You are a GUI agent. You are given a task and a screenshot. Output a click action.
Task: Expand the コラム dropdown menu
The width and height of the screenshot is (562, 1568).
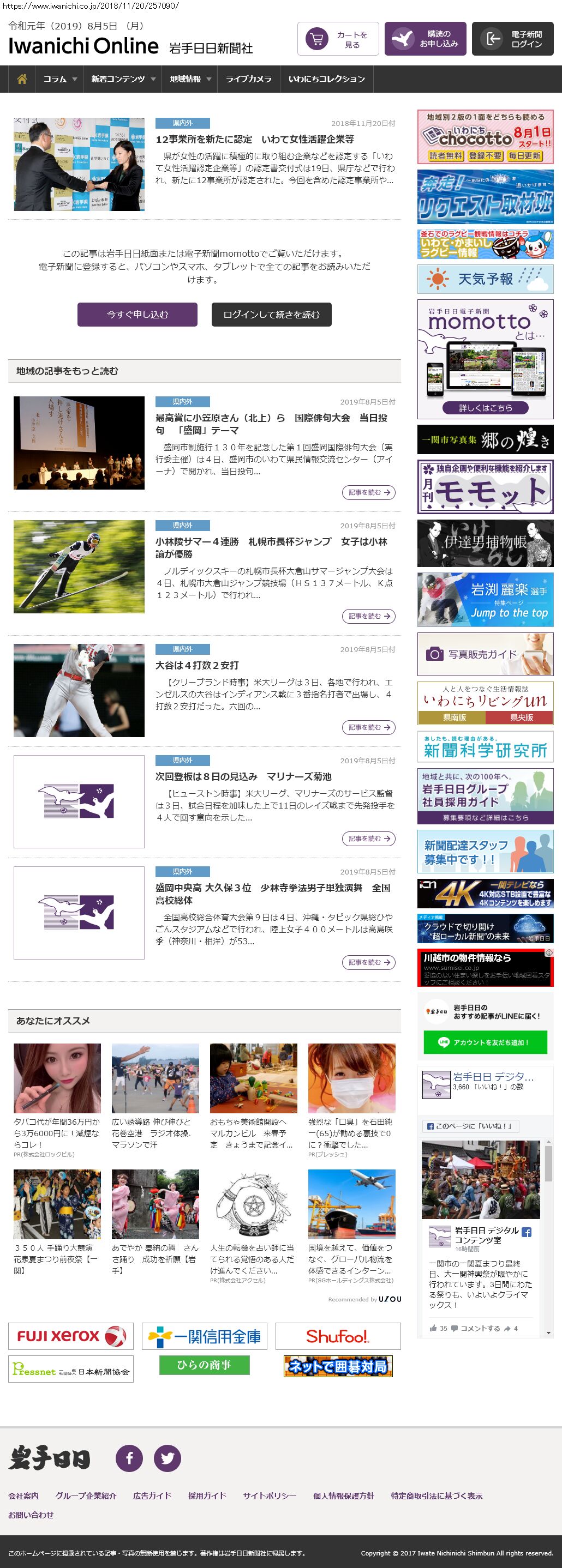[59, 79]
